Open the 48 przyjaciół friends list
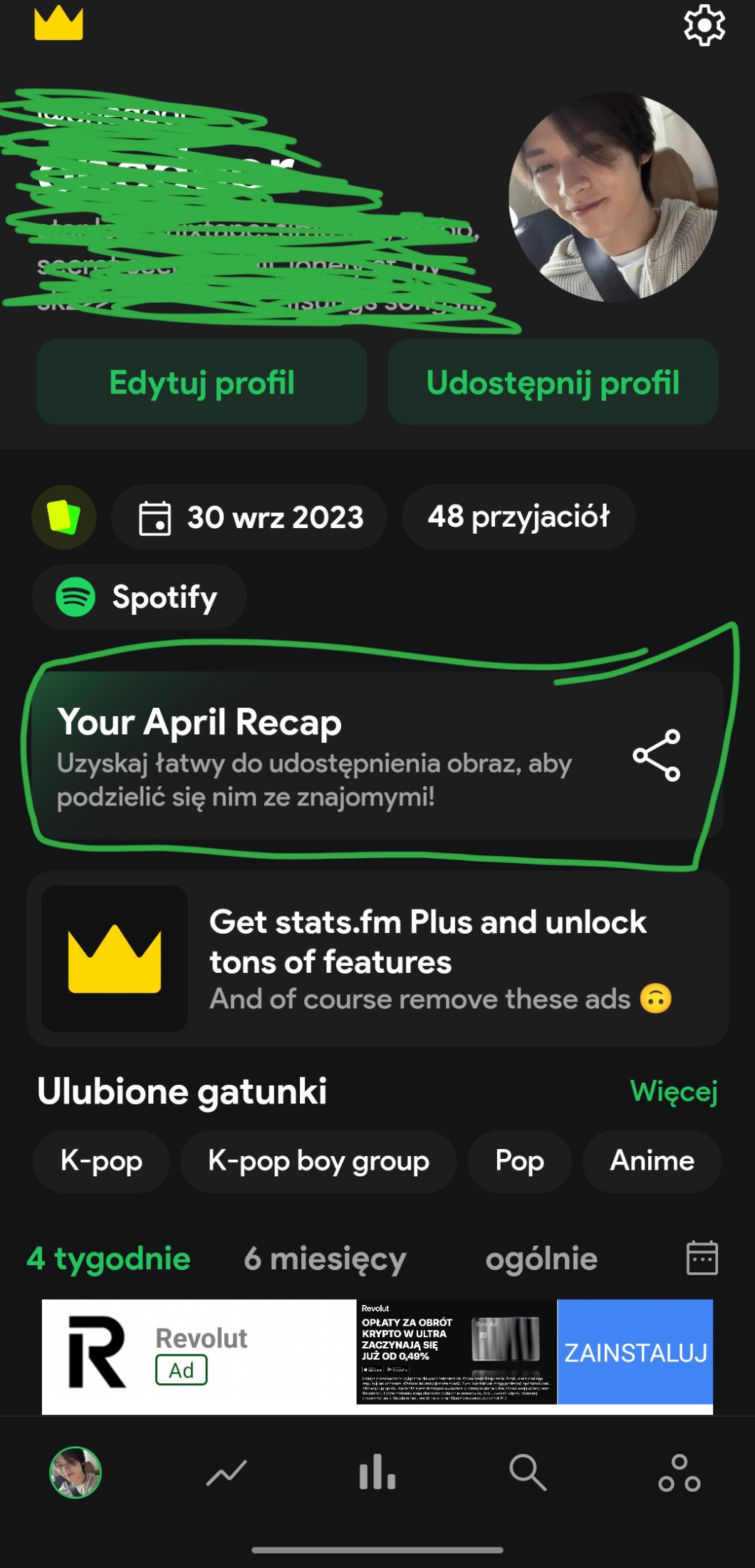 (519, 517)
